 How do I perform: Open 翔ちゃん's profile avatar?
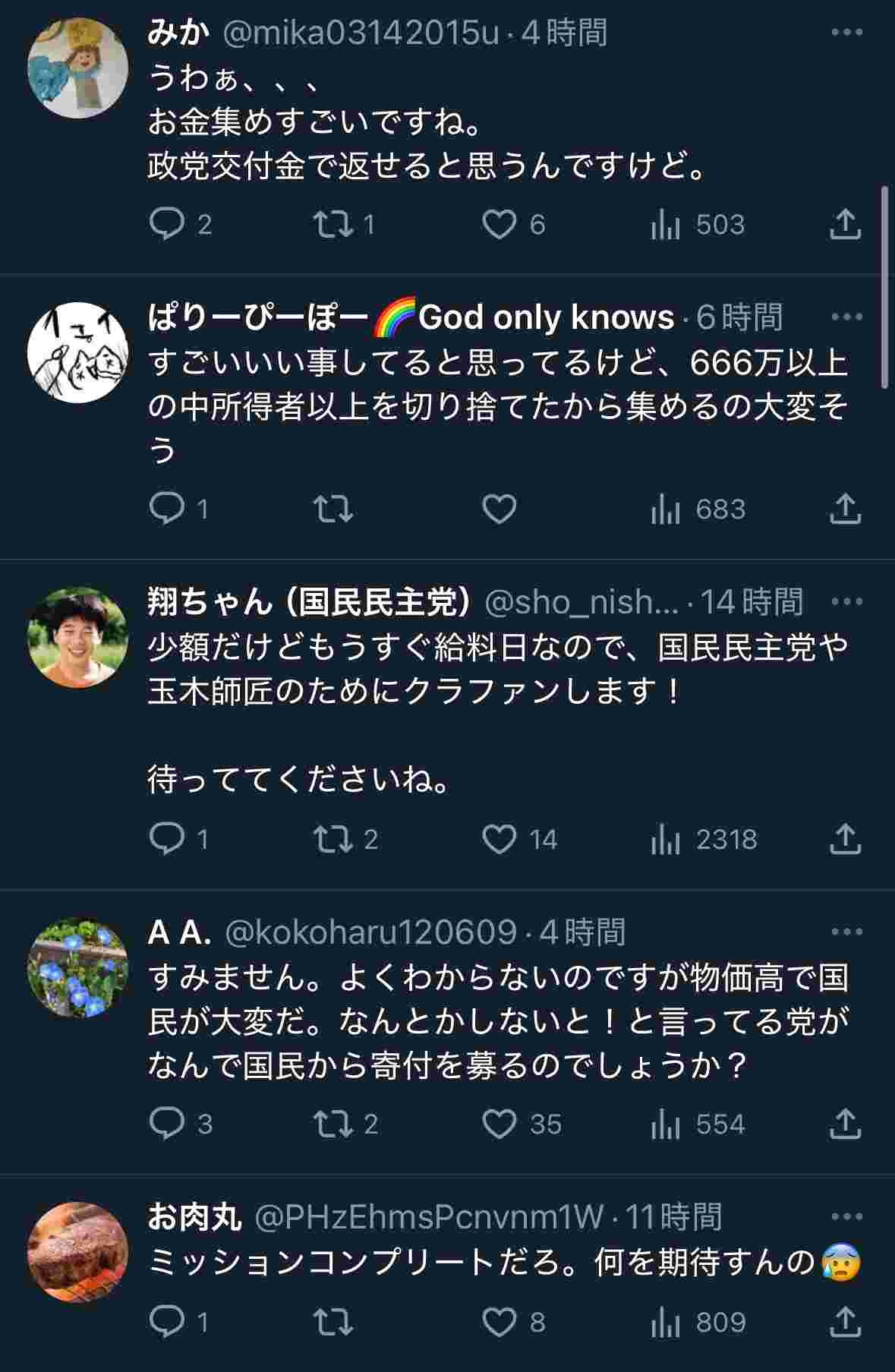[78, 637]
